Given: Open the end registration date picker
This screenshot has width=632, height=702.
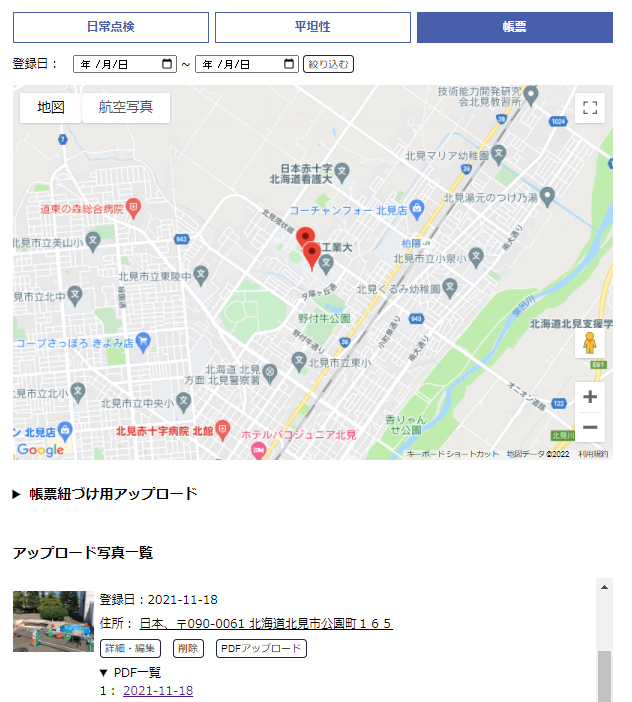Looking at the screenshot, I should point(289,64).
